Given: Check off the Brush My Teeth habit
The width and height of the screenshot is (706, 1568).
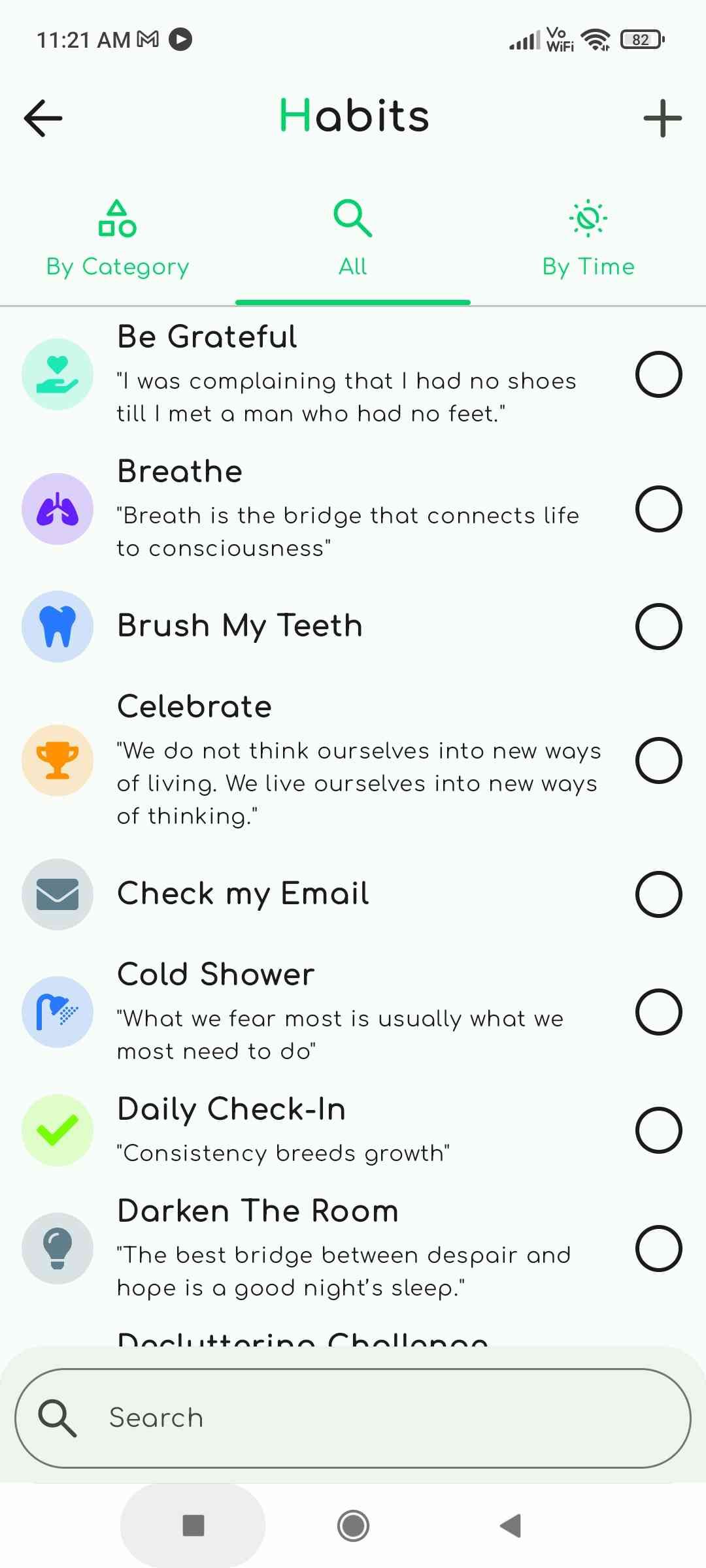Looking at the screenshot, I should [x=658, y=626].
